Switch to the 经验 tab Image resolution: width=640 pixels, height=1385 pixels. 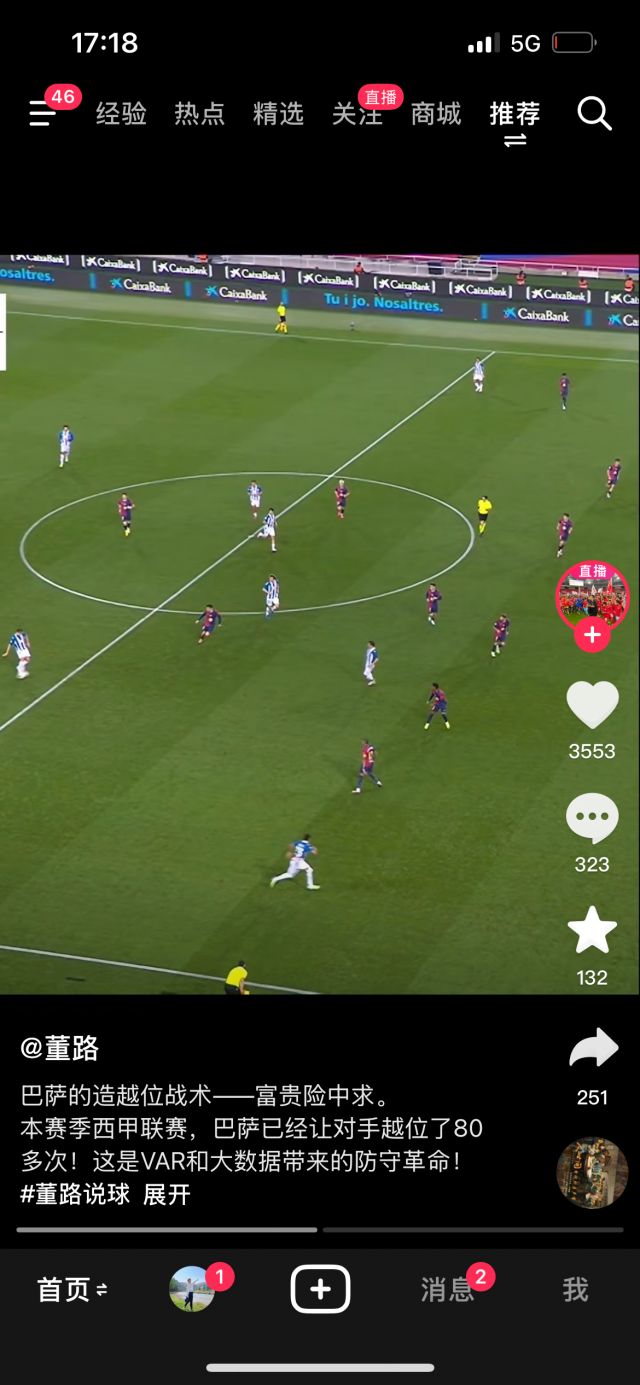point(121,114)
